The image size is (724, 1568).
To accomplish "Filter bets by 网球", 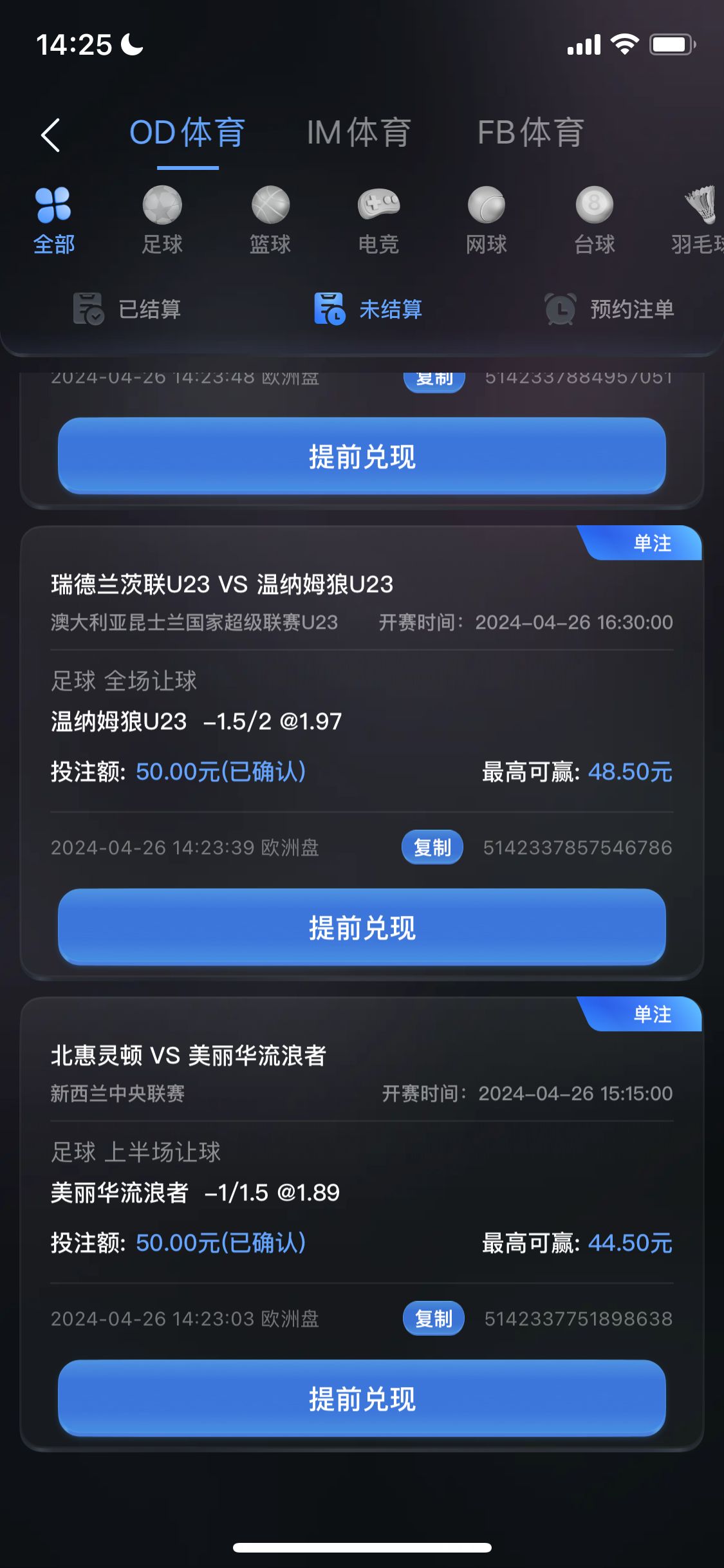I will (x=487, y=220).
